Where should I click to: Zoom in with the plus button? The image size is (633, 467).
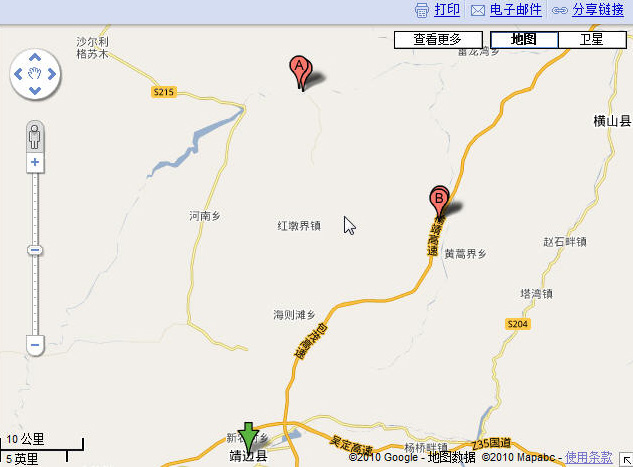pos(35,161)
